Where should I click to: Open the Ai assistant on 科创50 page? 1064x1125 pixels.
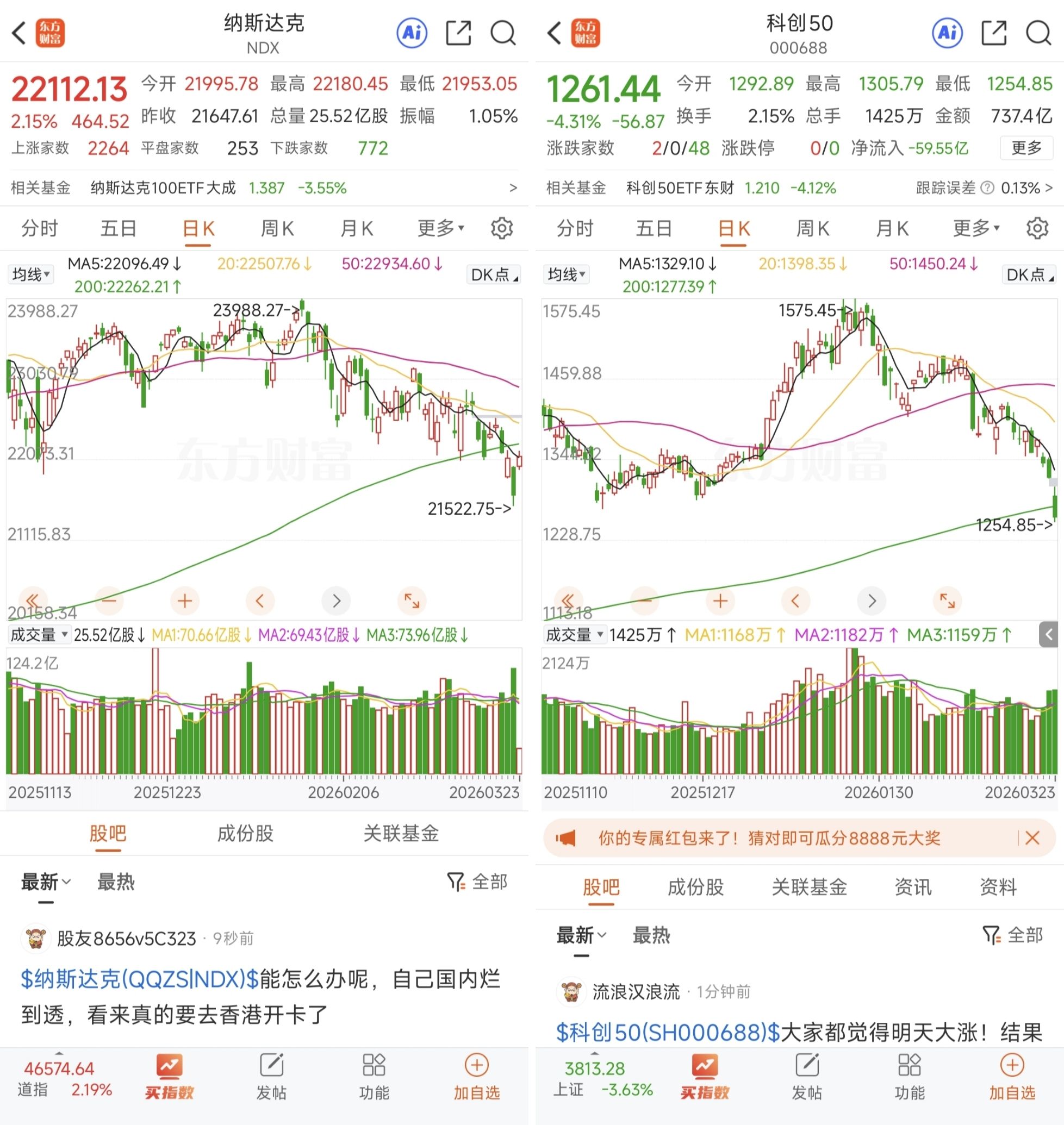coord(947,33)
